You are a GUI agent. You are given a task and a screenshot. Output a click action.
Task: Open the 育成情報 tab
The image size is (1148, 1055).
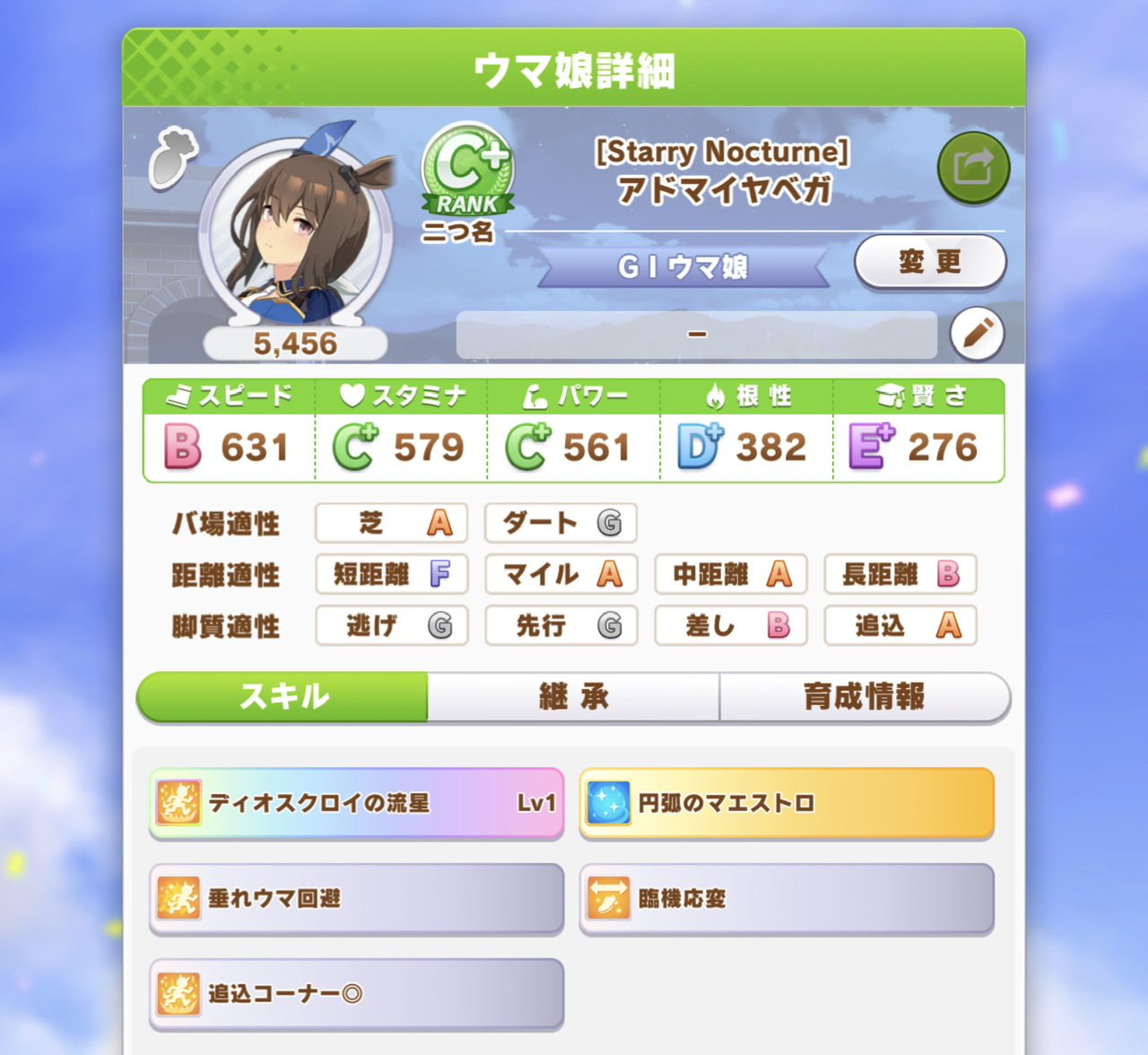click(864, 696)
